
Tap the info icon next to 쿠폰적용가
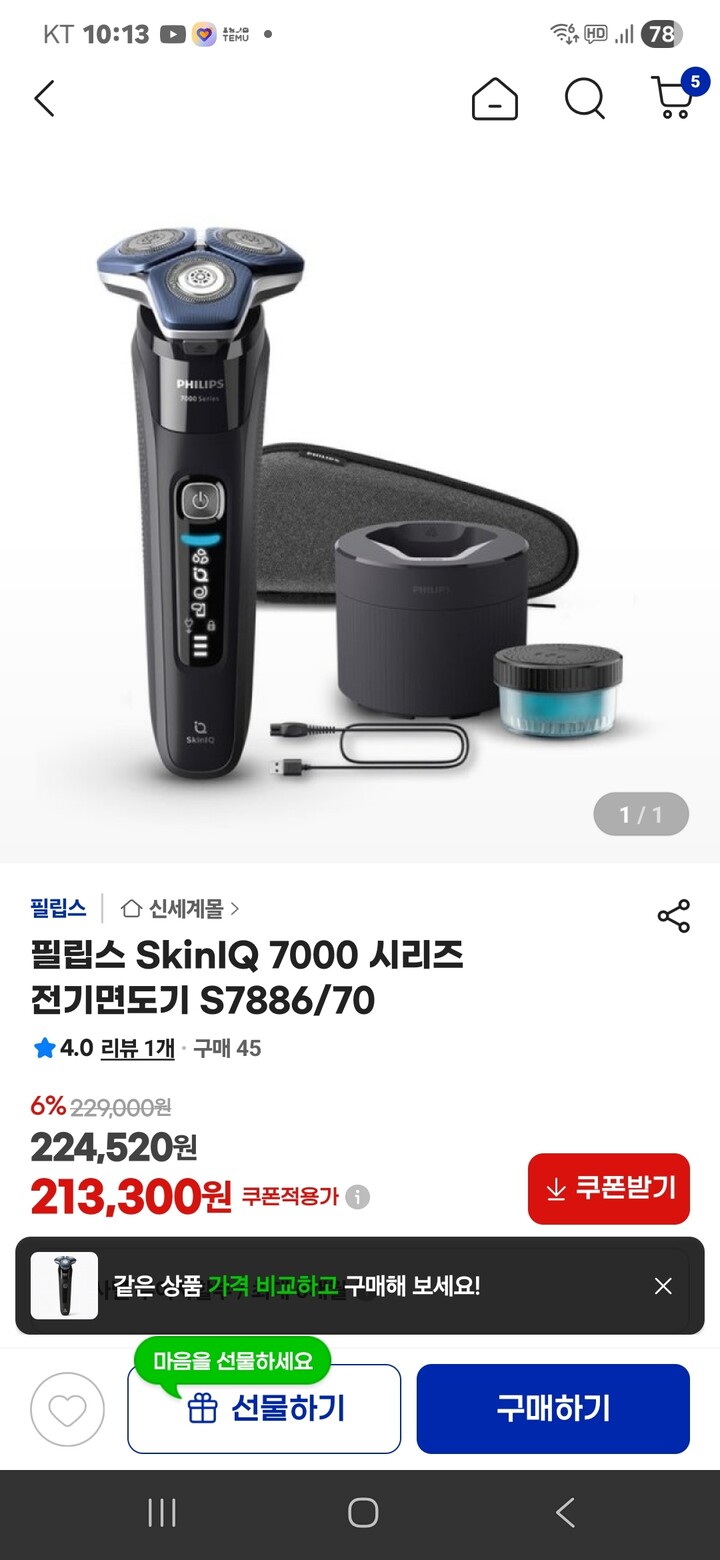[355, 1195]
